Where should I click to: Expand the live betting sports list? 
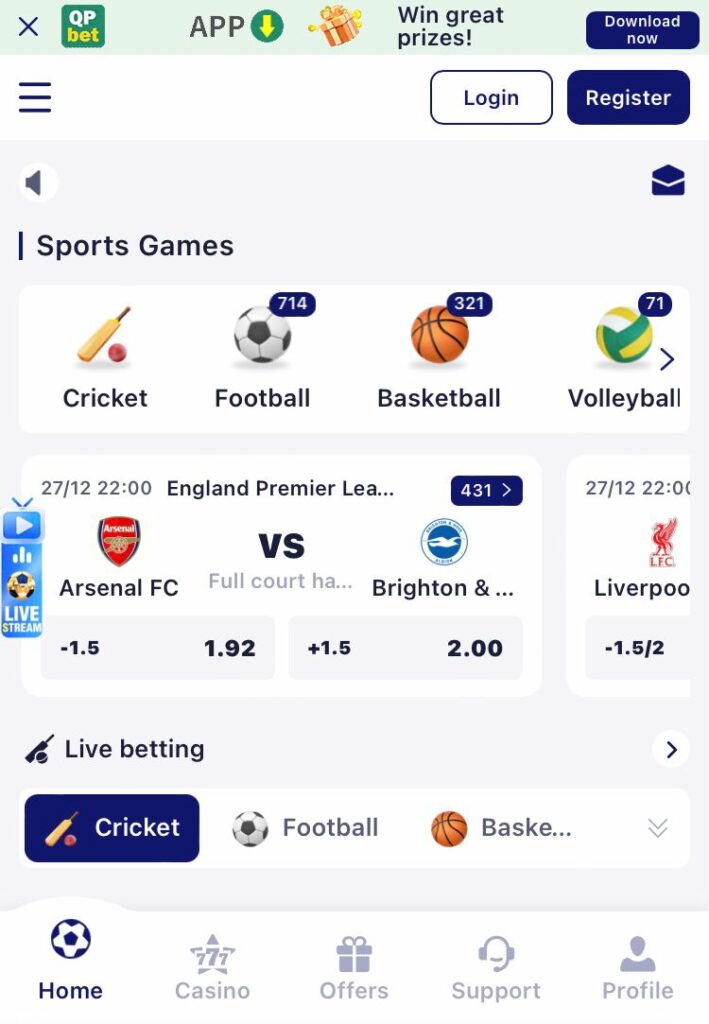point(657,828)
